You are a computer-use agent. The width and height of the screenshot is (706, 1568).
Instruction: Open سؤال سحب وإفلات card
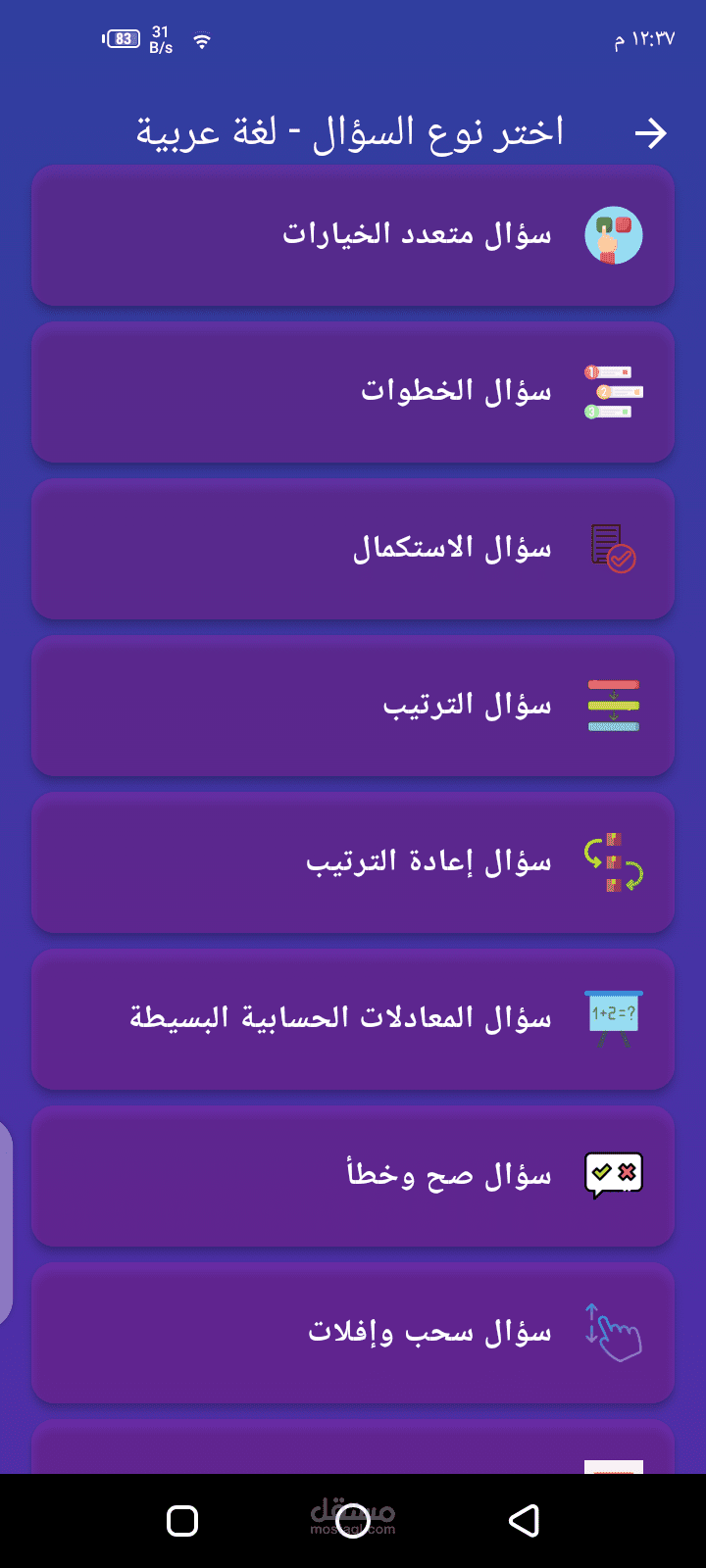(353, 1333)
